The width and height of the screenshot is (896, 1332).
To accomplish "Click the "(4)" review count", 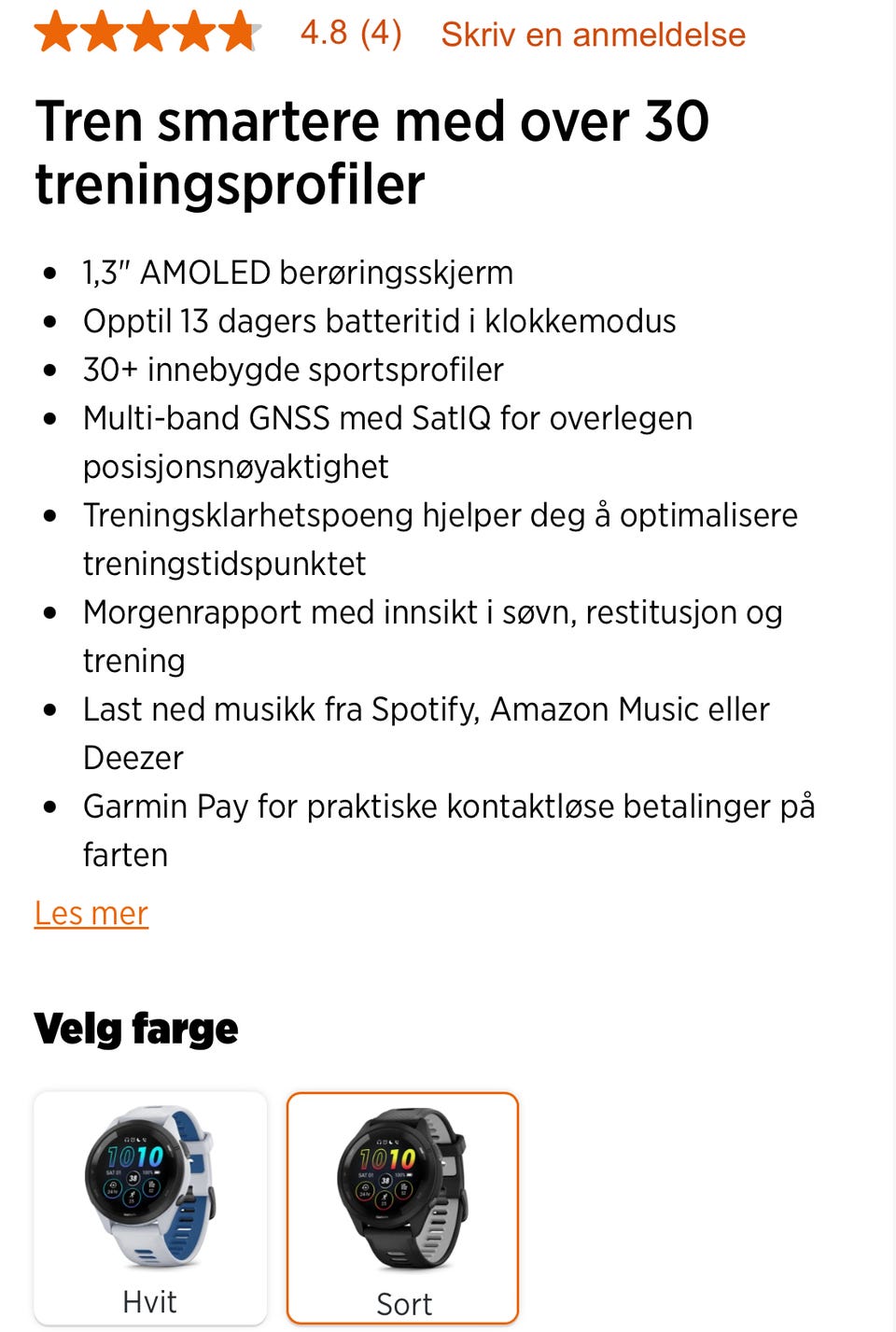I will tap(383, 35).
